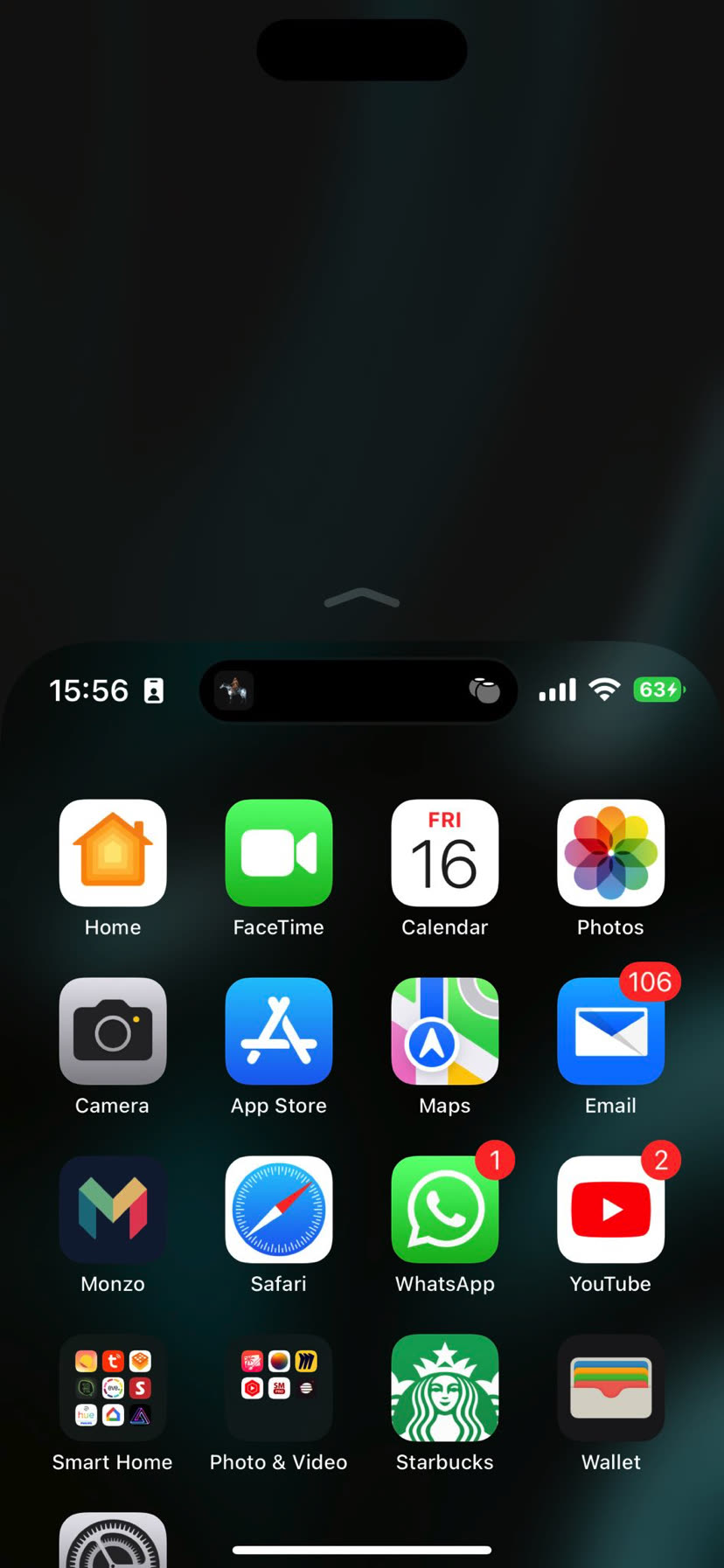Open YouTube with 2 notifications
Screen dimensions: 724x1568
610,1210
